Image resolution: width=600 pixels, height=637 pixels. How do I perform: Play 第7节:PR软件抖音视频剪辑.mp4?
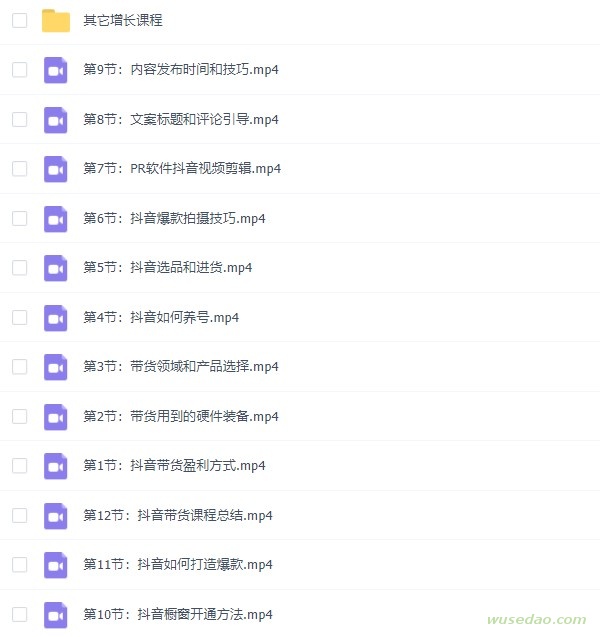tap(181, 169)
